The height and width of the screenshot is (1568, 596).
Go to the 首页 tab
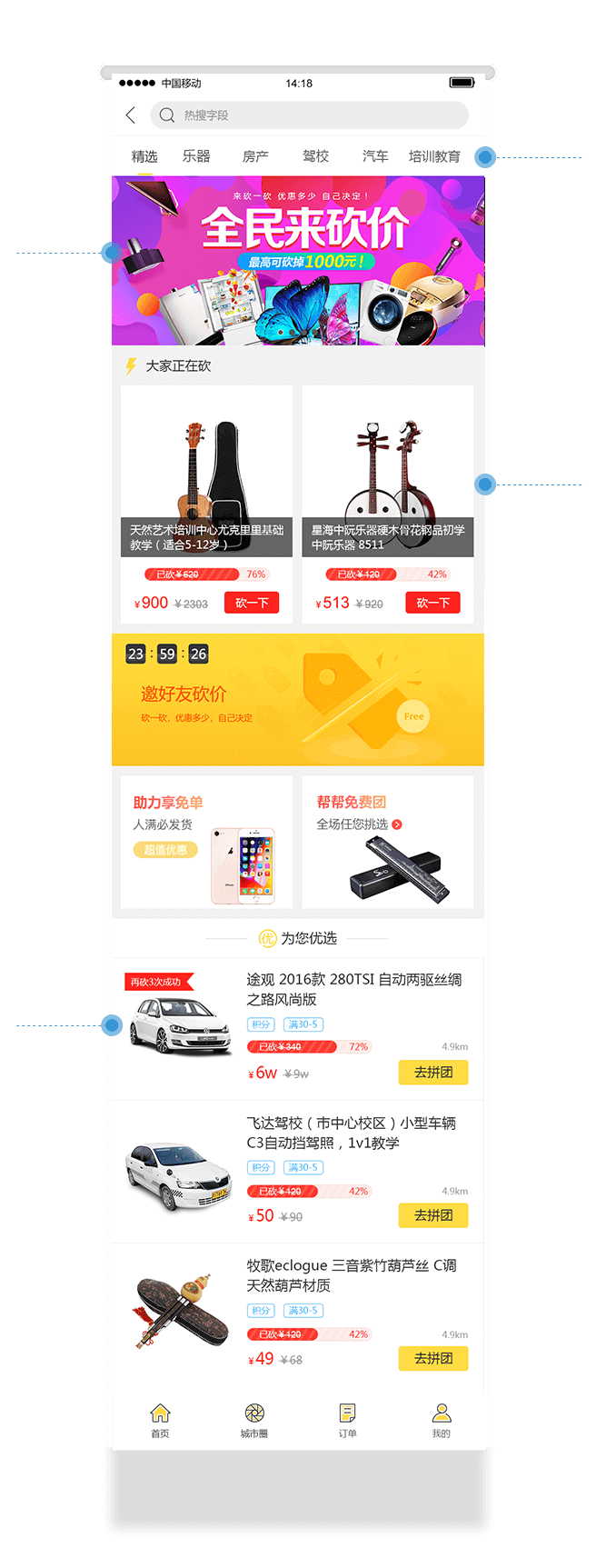tap(160, 1420)
